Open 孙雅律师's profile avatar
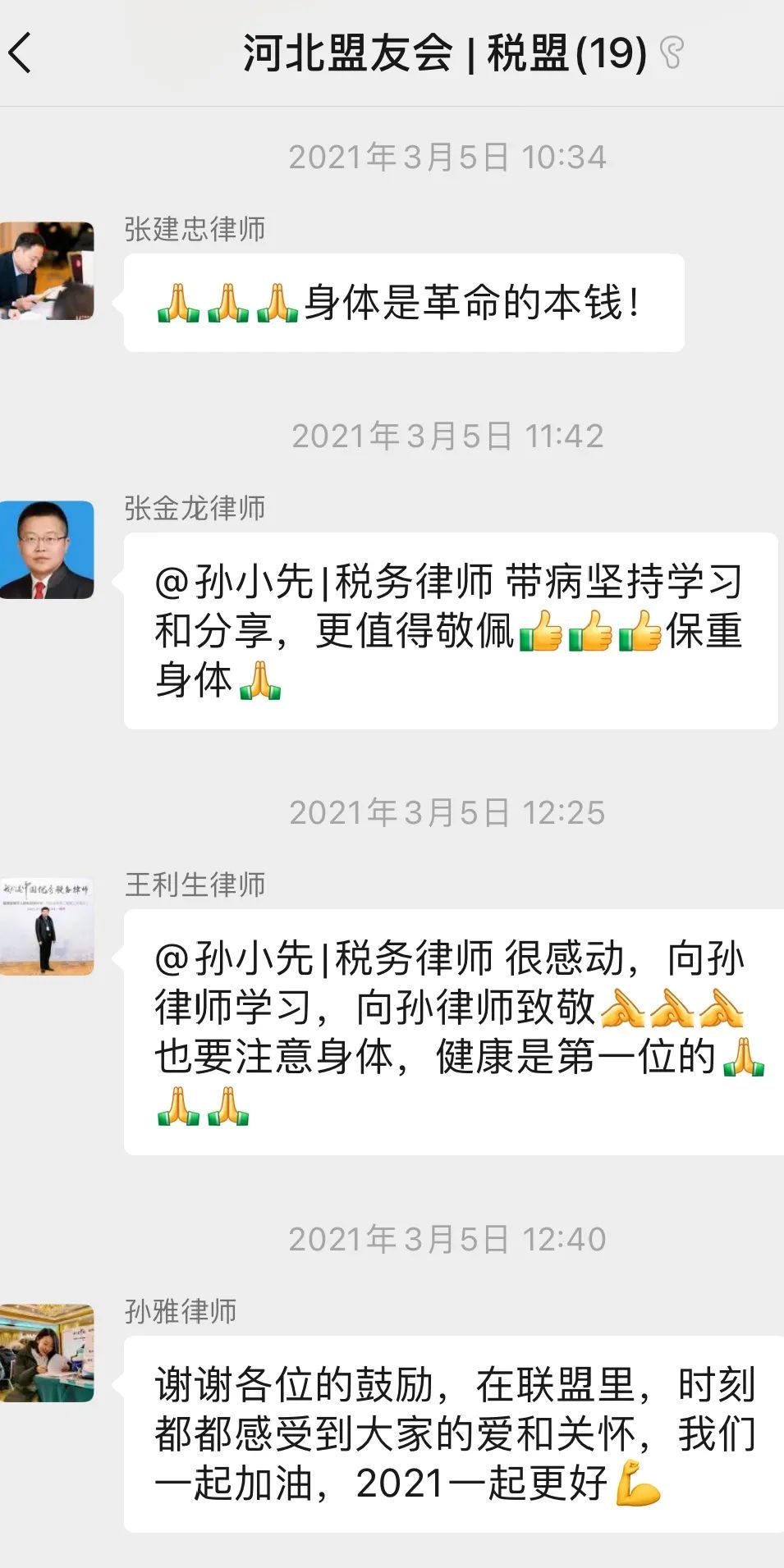The width and height of the screenshot is (784, 1568). 47,1352
